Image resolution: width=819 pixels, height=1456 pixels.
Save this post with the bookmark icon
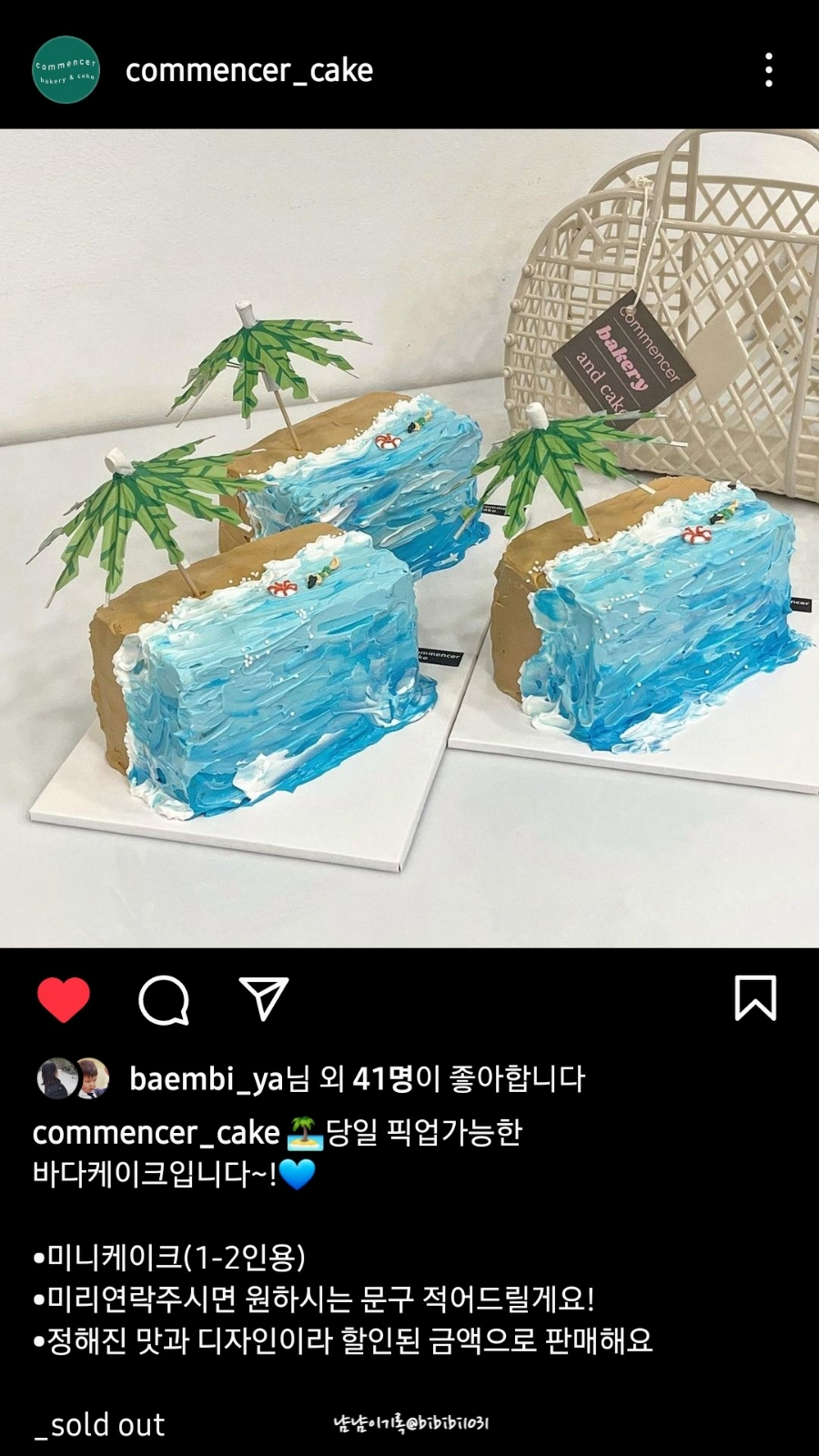(755, 998)
